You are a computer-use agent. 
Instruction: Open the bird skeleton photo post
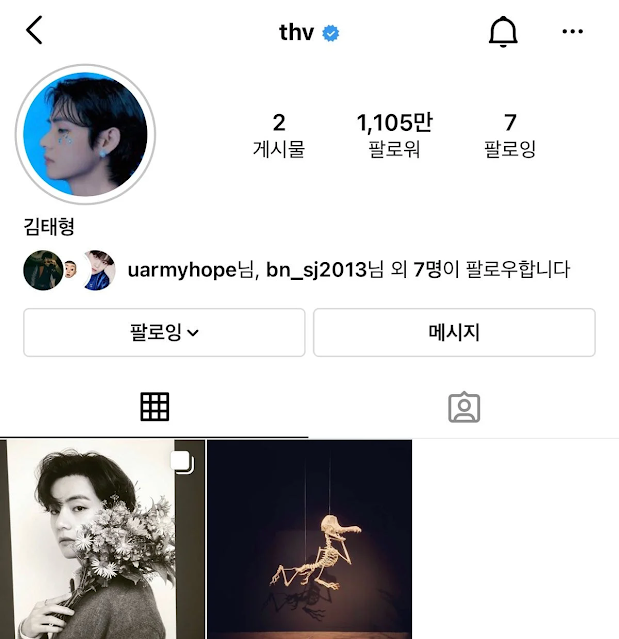coord(309,539)
